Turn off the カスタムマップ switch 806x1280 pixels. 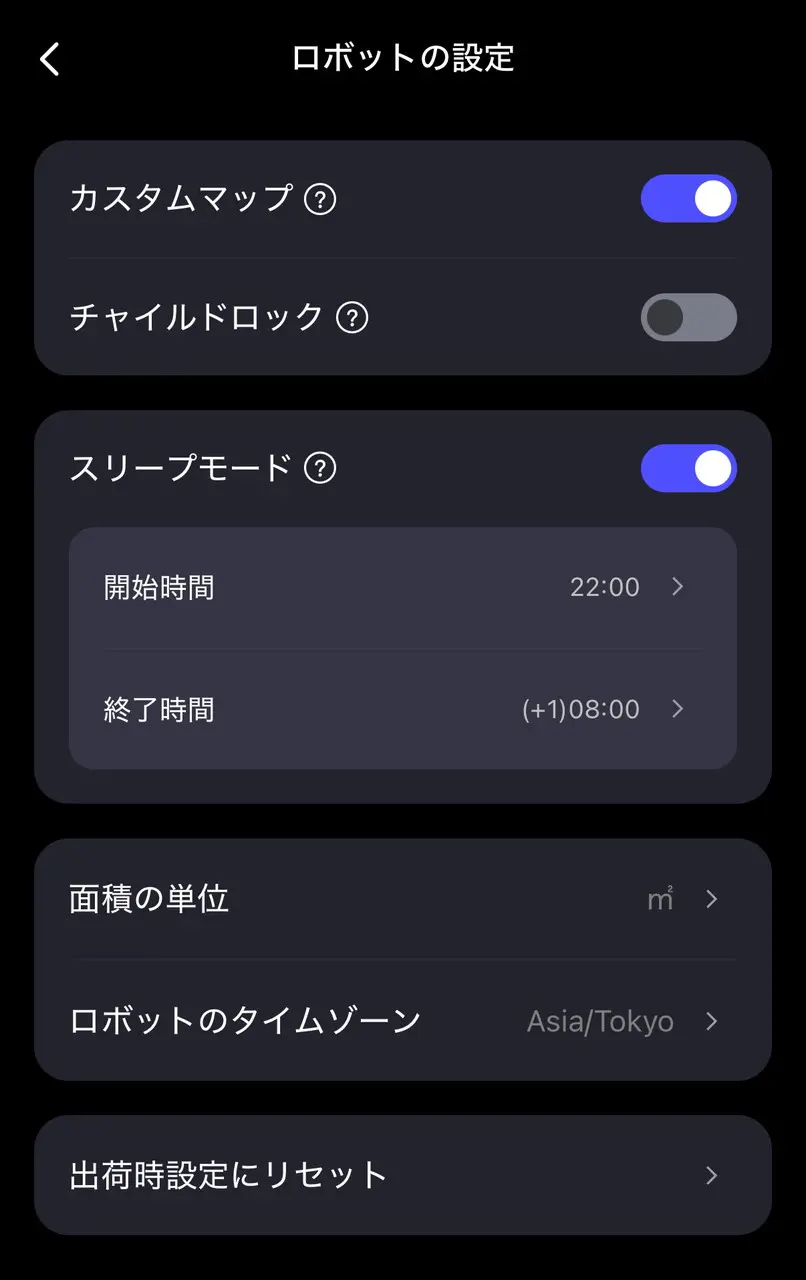click(688, 199)
